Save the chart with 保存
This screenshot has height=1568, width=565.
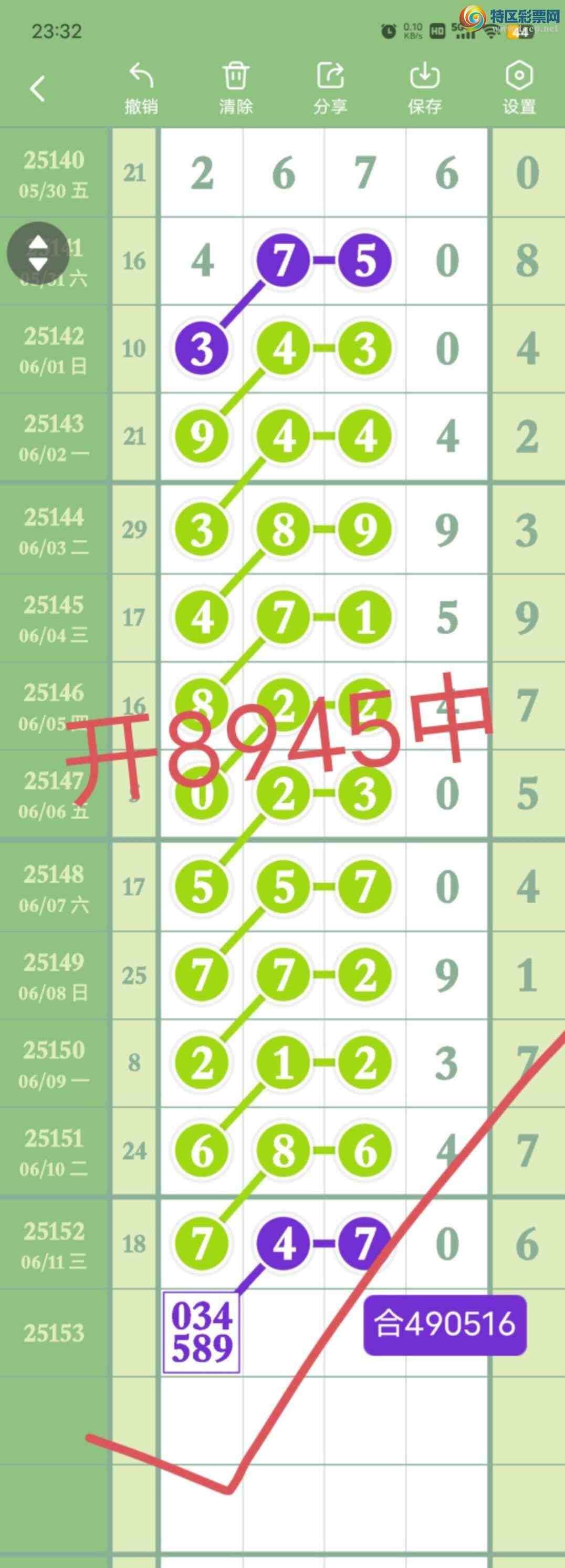coord(424,89)
